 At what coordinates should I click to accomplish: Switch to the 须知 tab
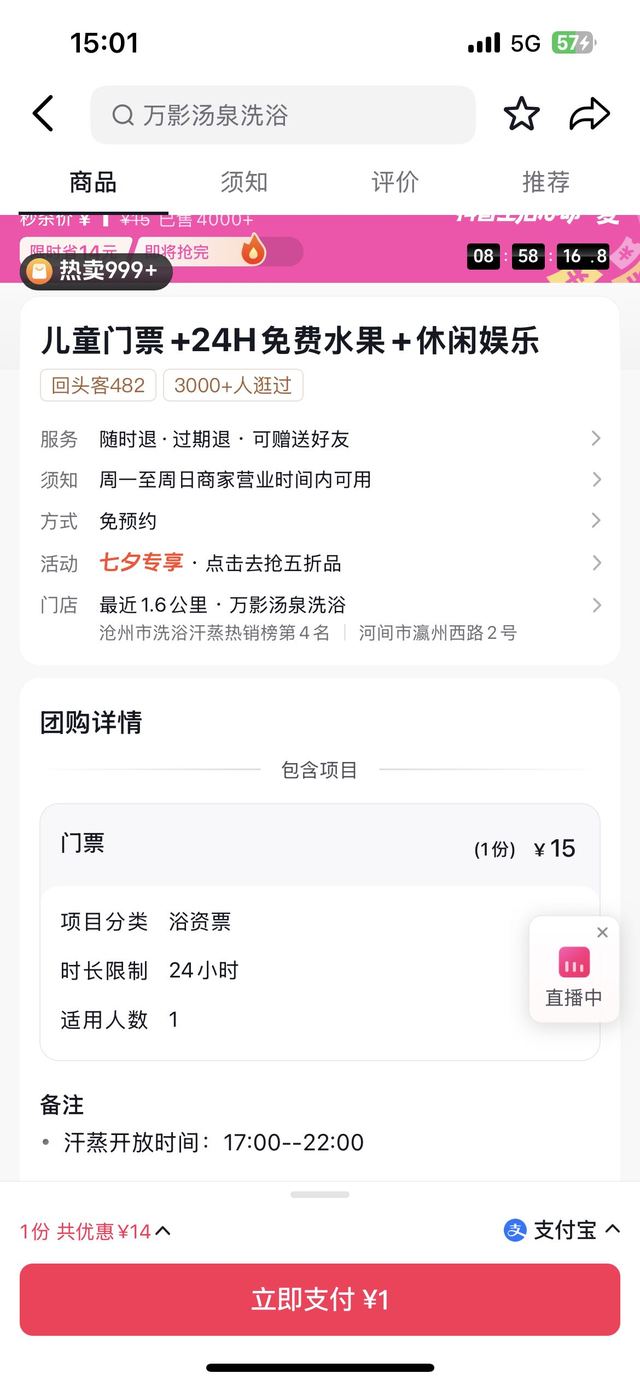click(244, 182)
